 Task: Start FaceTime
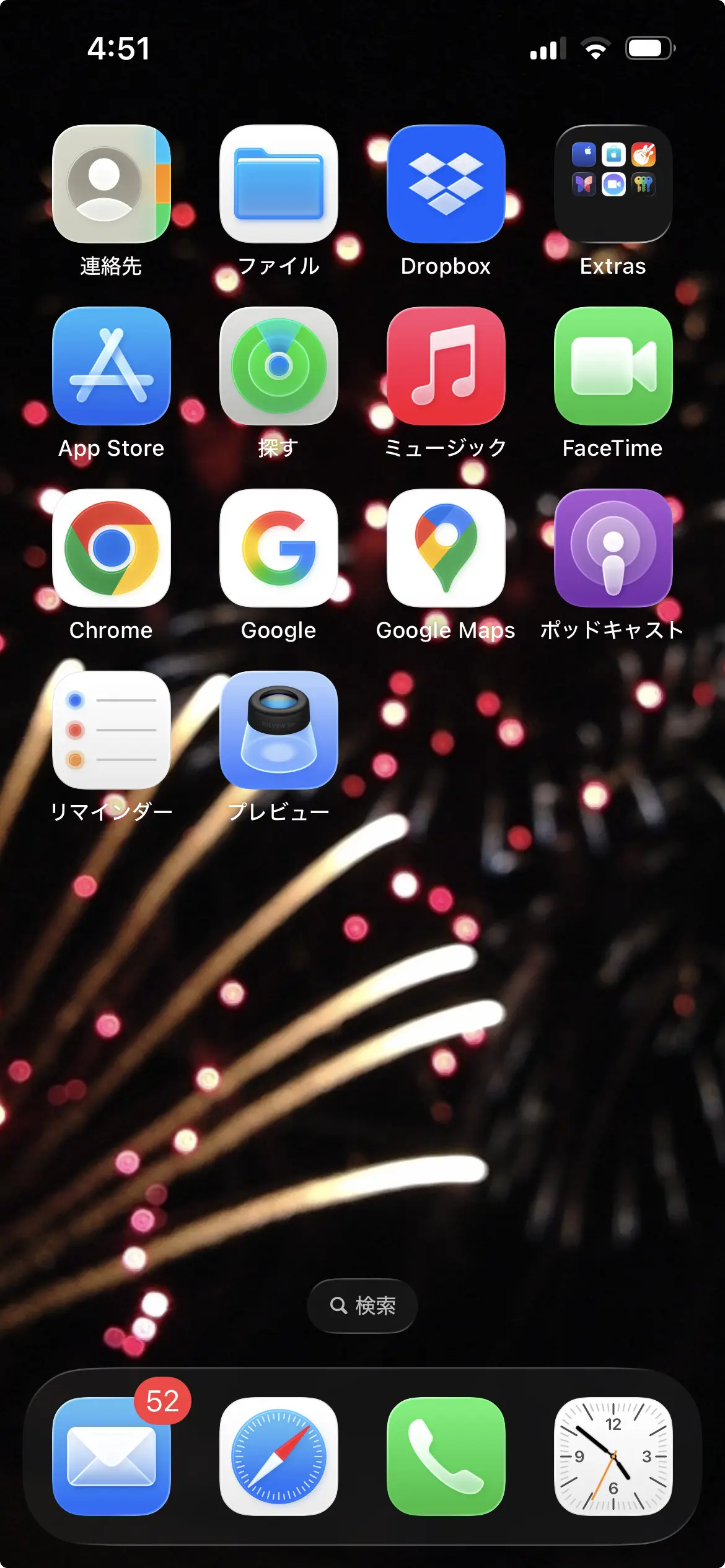613,366
